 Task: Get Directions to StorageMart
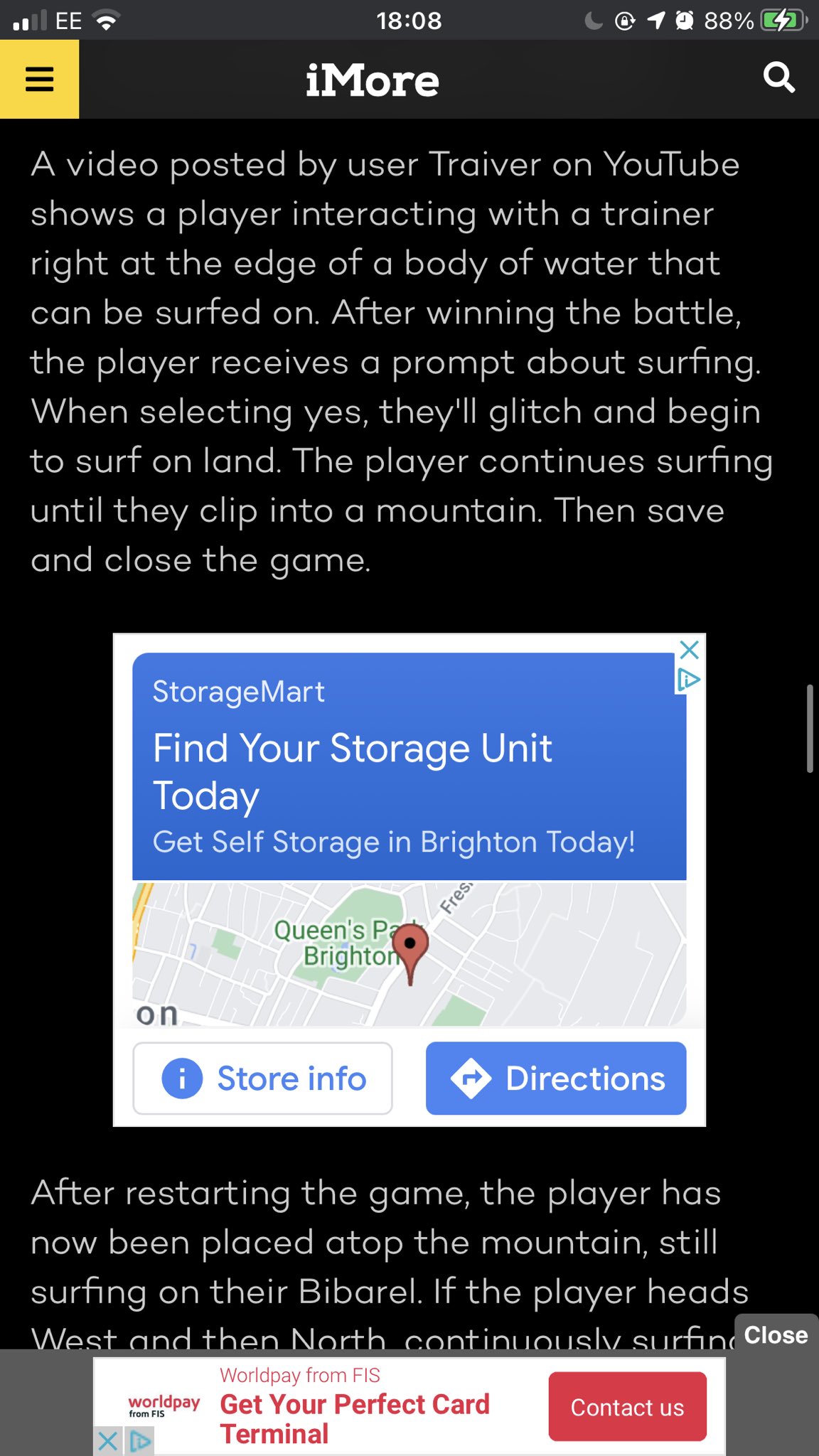point(556,1078)
